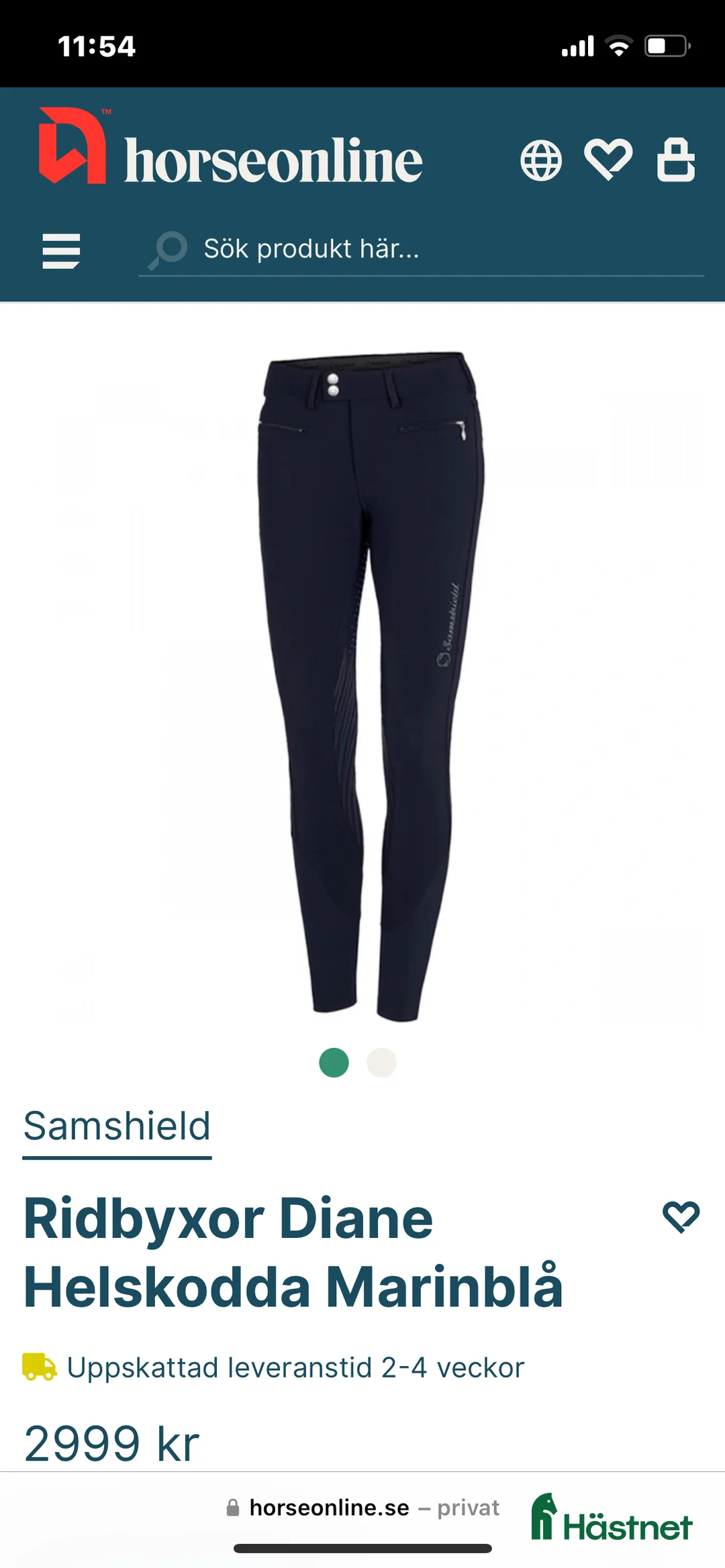Tap the search field "Sök produkt här..."
Screen dimensions: 725x1568
click(420, 250)
